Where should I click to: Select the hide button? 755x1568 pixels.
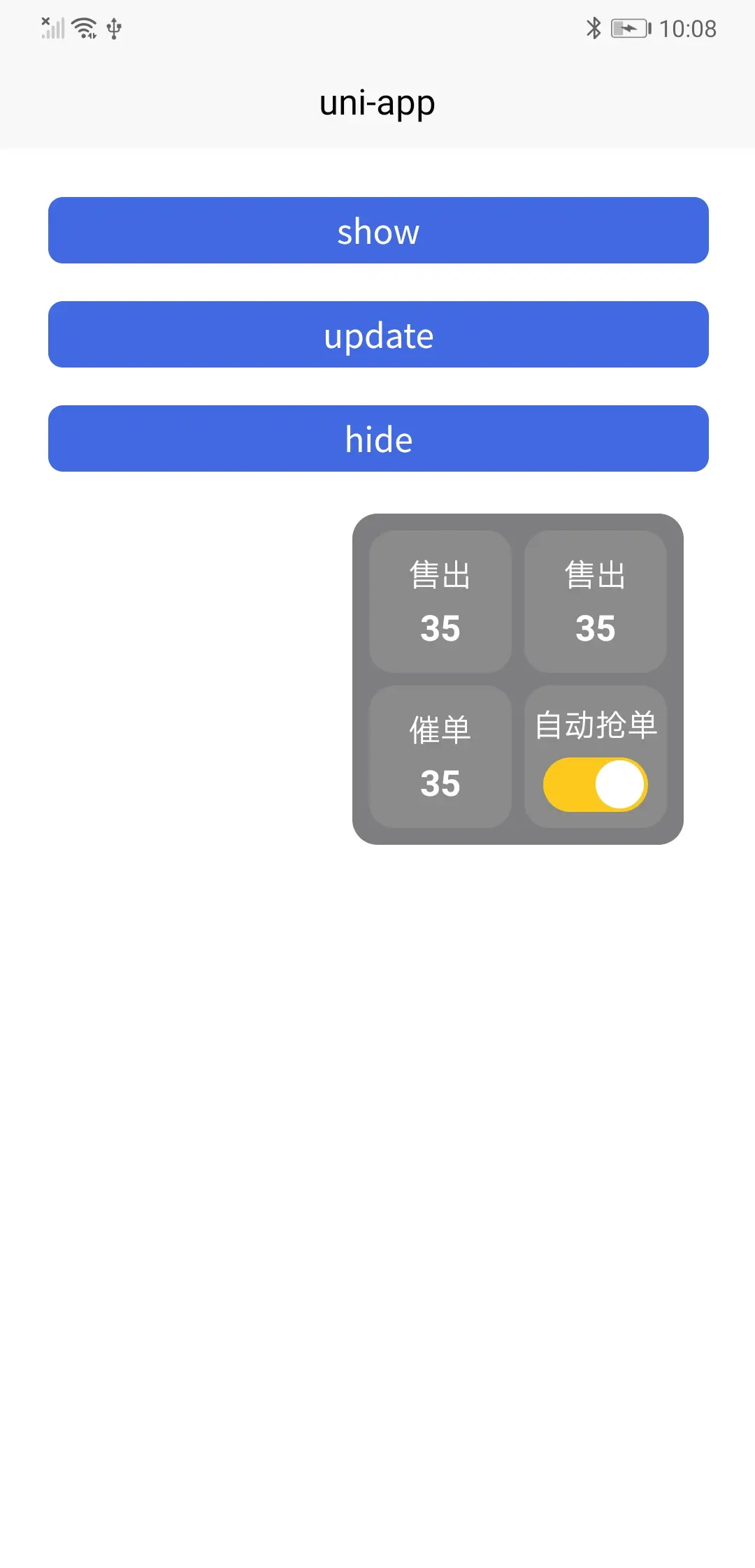(x=378, y=439)
